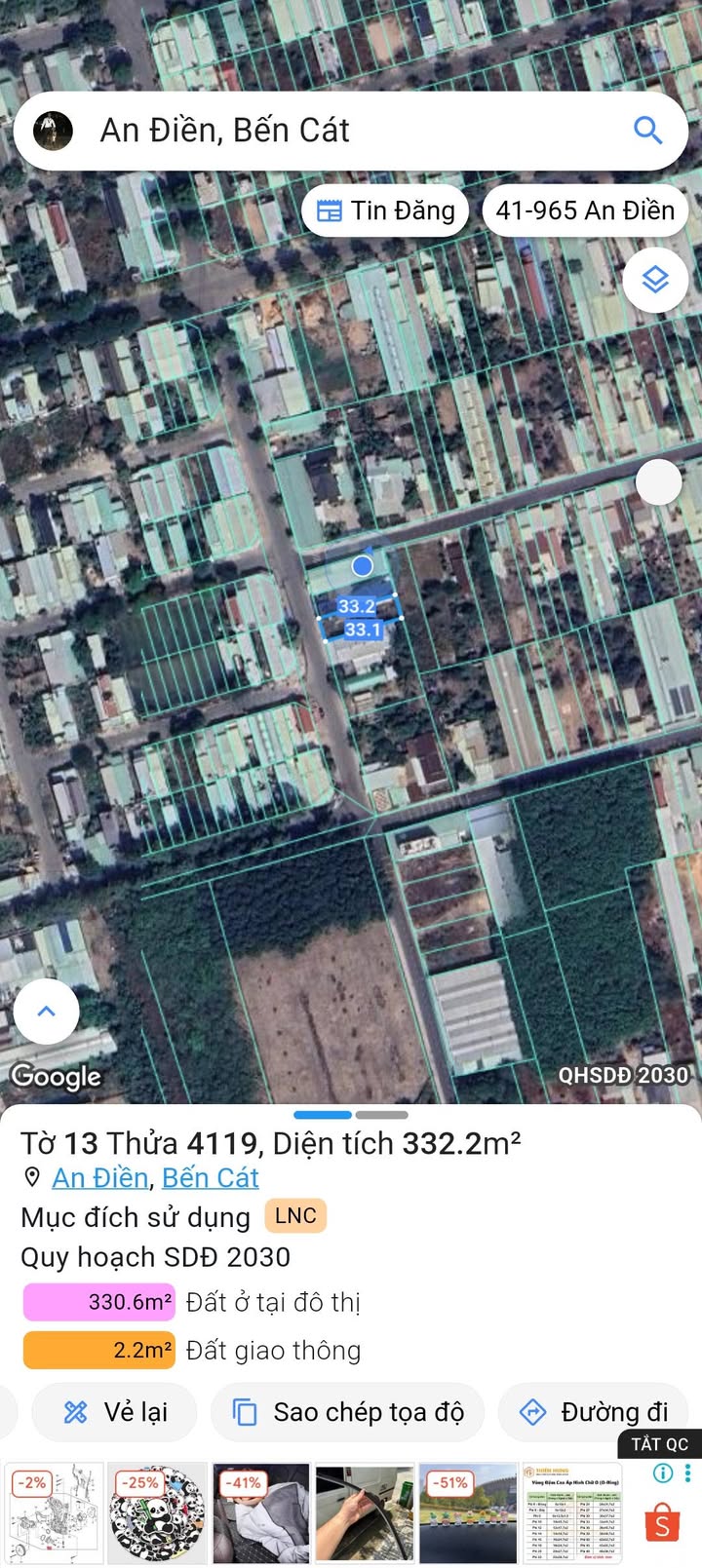
Task: Tap the blue location dot on map
Action: pos(363,565)
